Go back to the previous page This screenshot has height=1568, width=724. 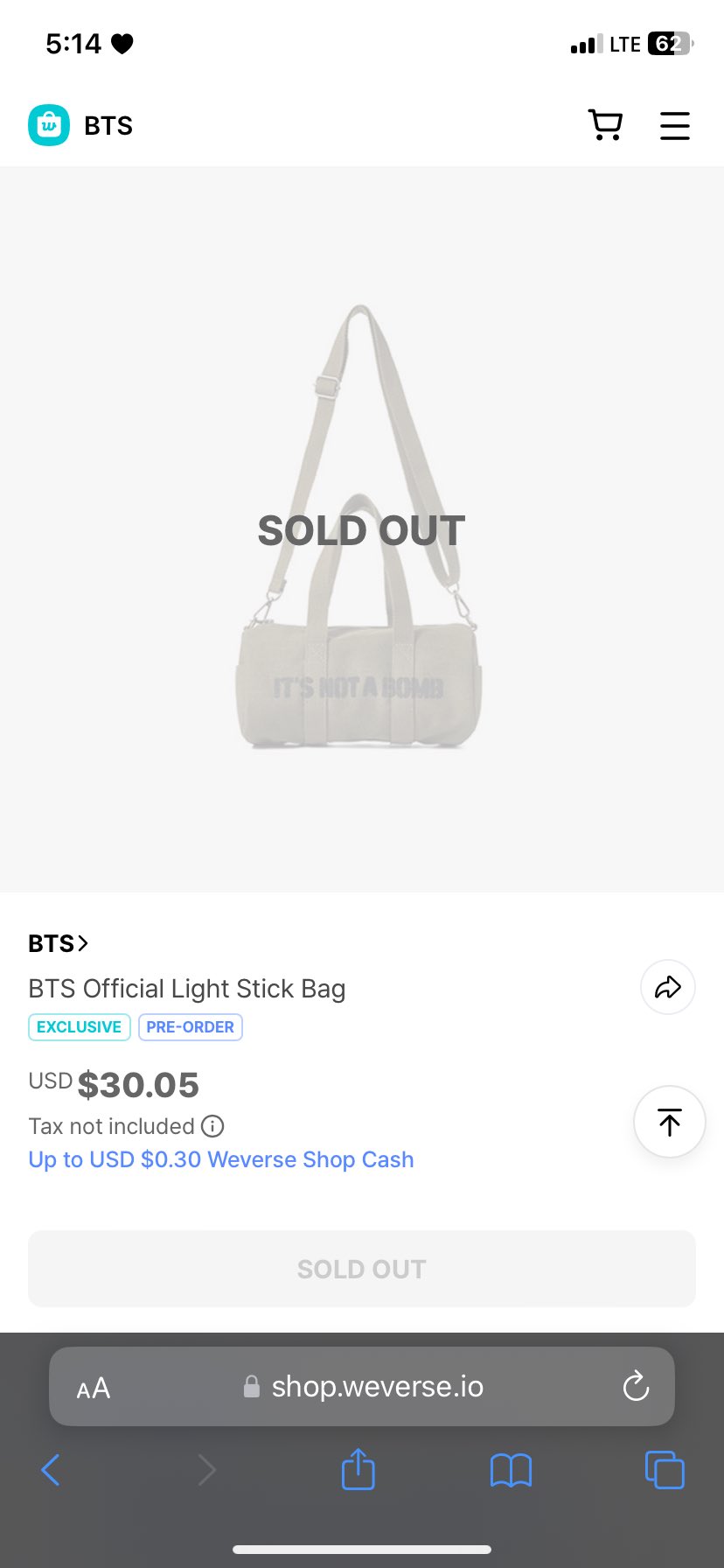click(x=51, y=1470)
